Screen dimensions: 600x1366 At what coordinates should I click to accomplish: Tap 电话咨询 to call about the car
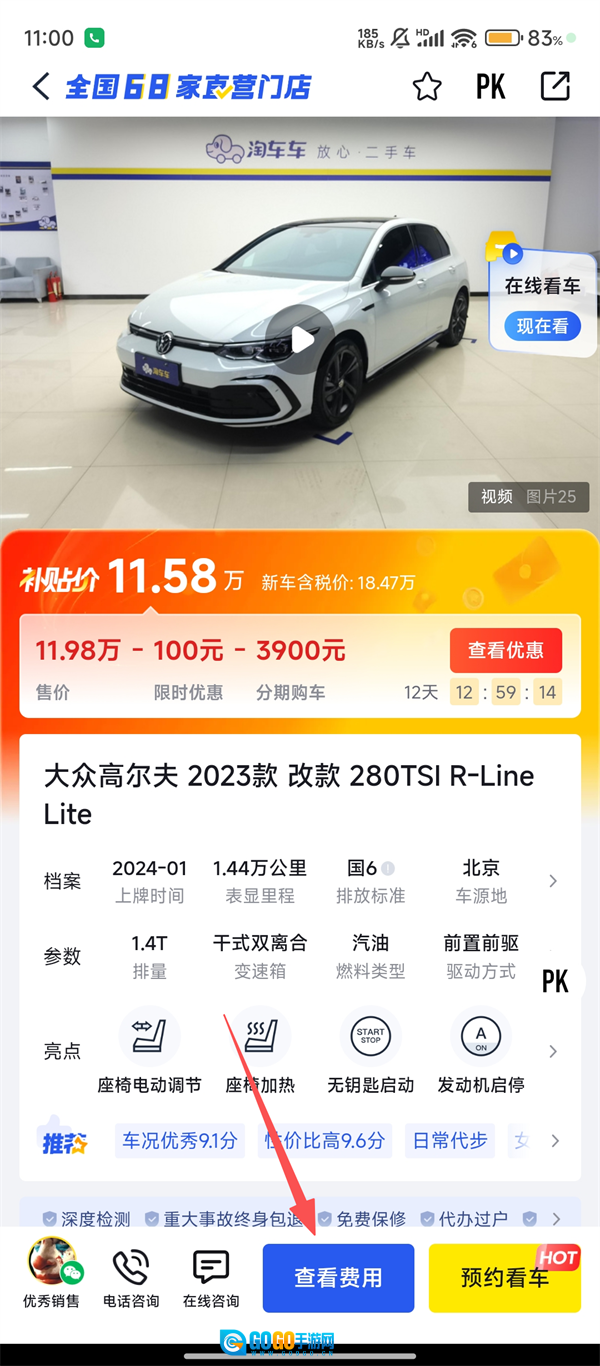click(131, 1279)
